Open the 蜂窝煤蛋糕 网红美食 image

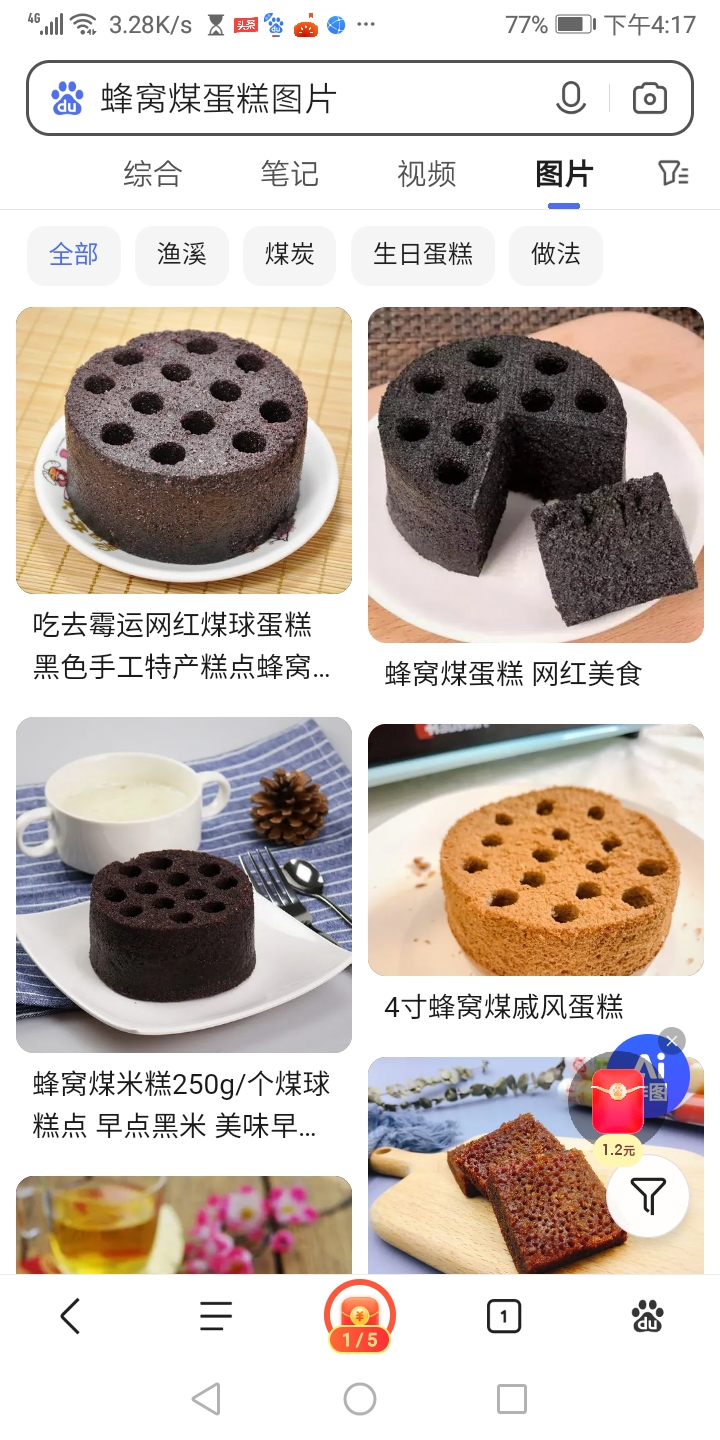(x=536, y=474)
